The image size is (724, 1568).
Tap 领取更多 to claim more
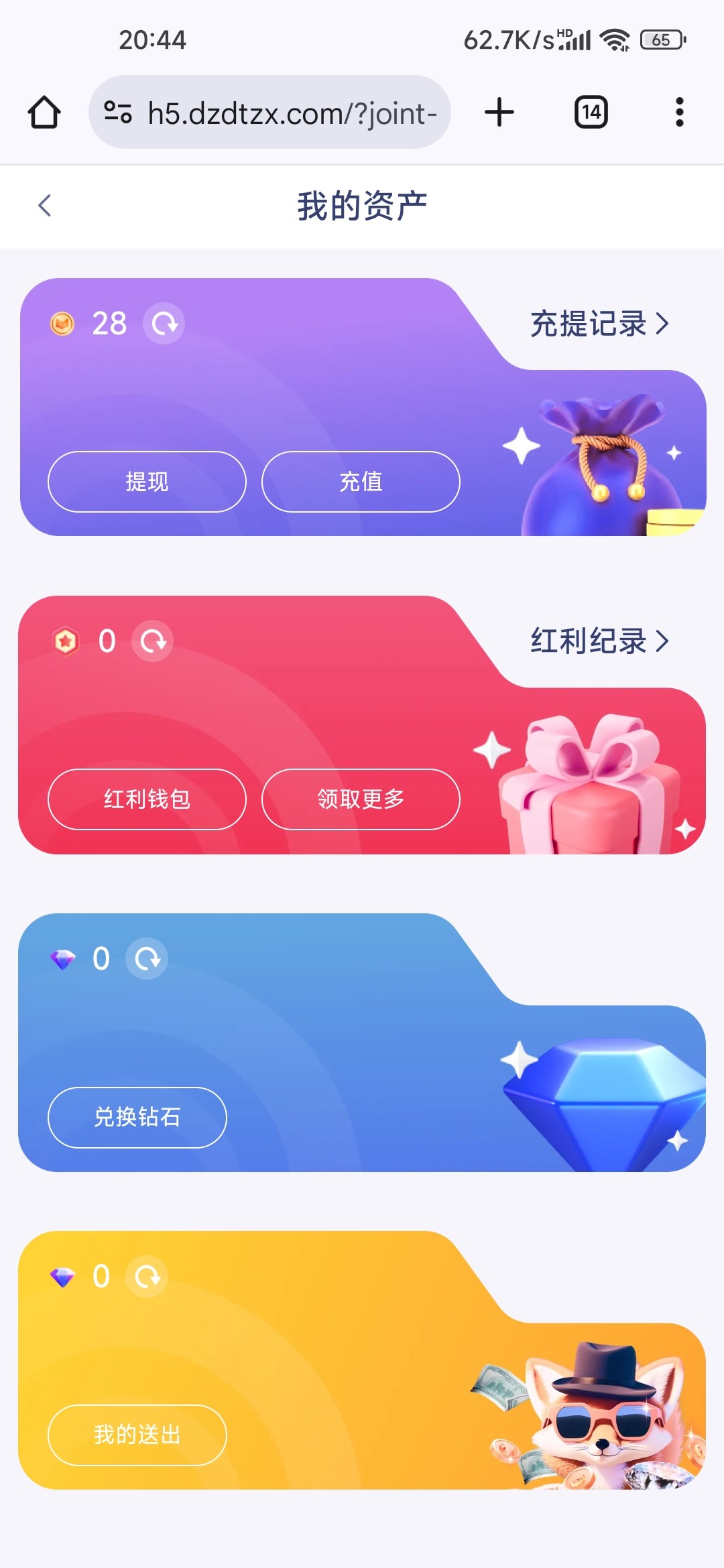coord(361,799)
